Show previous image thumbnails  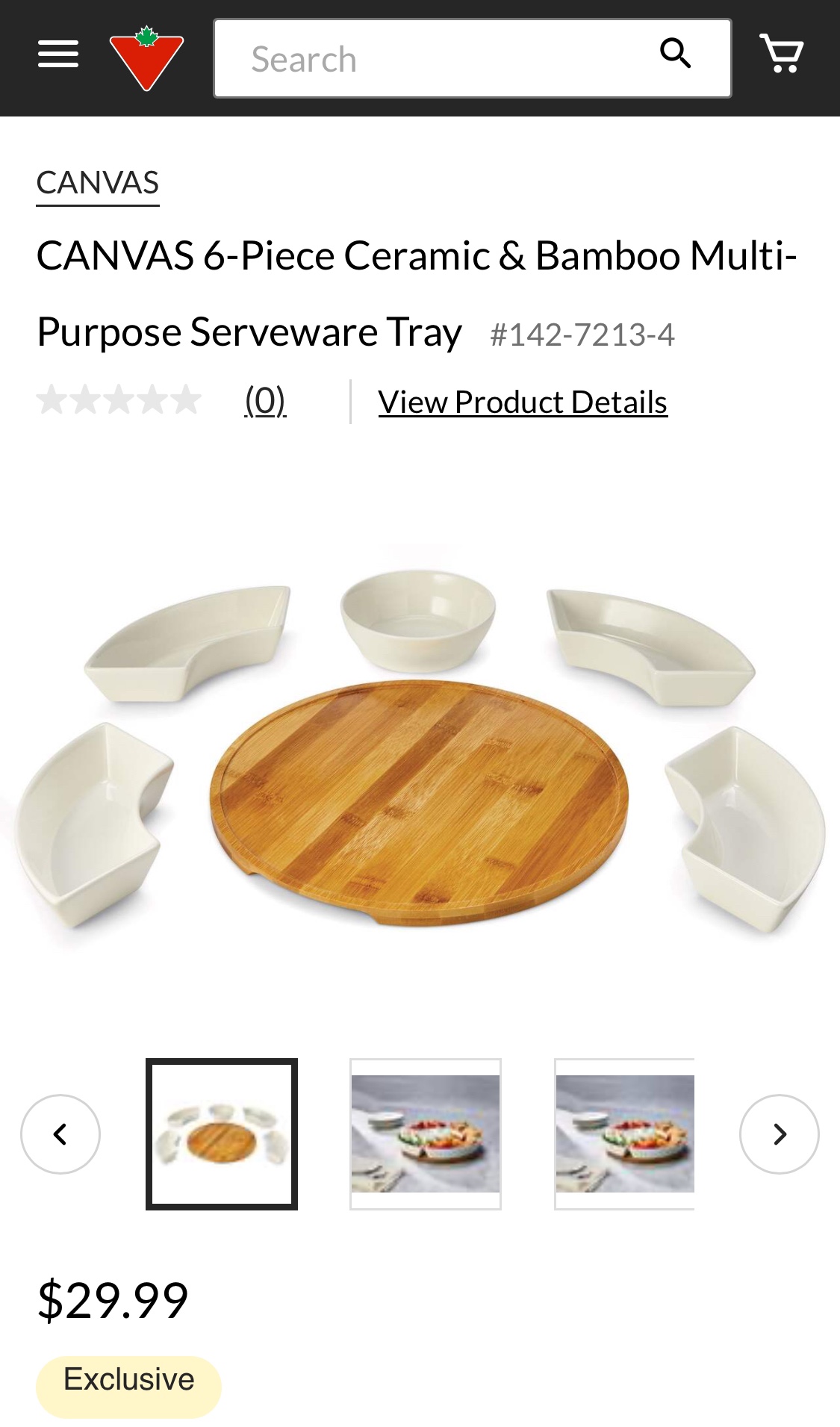pos(60,1134)
